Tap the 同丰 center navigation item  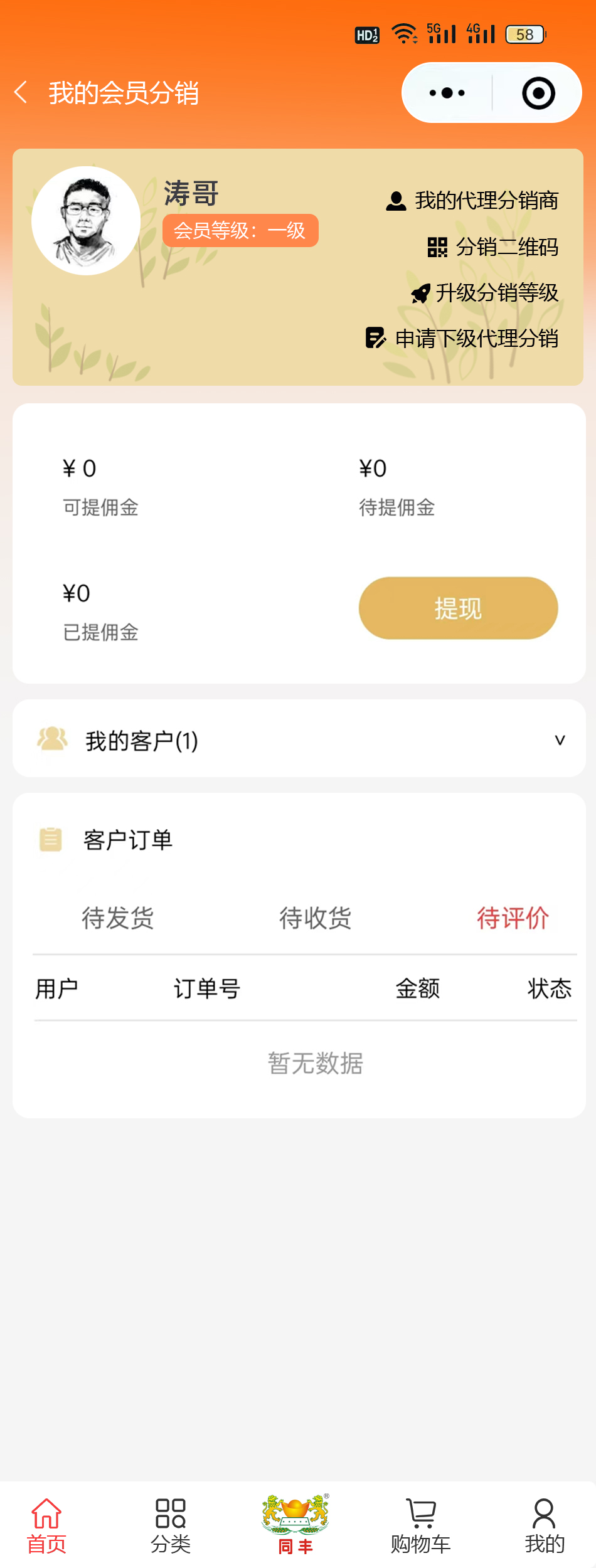pos(295,1525)
